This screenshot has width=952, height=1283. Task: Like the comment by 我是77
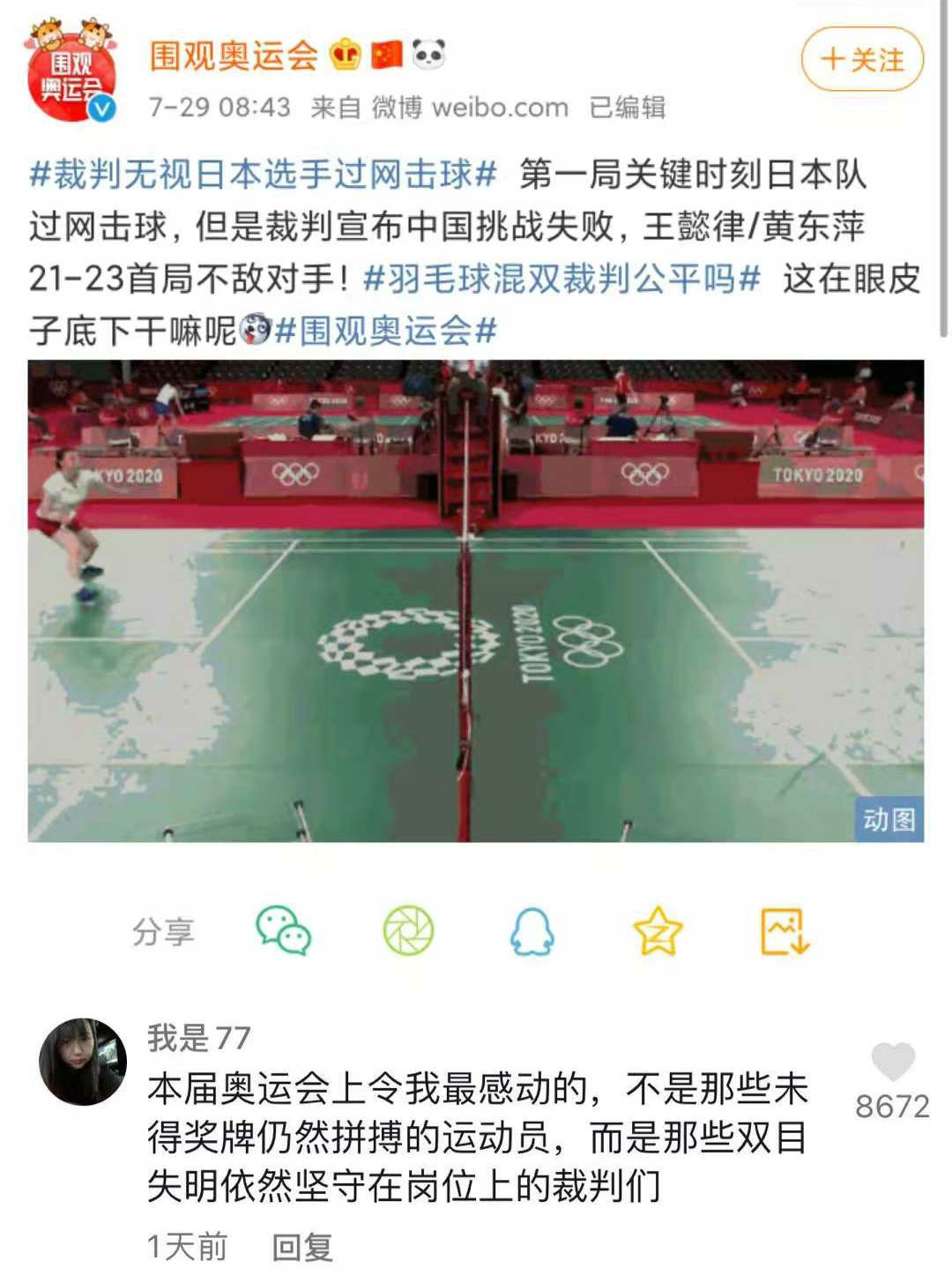click(892, 1063)
